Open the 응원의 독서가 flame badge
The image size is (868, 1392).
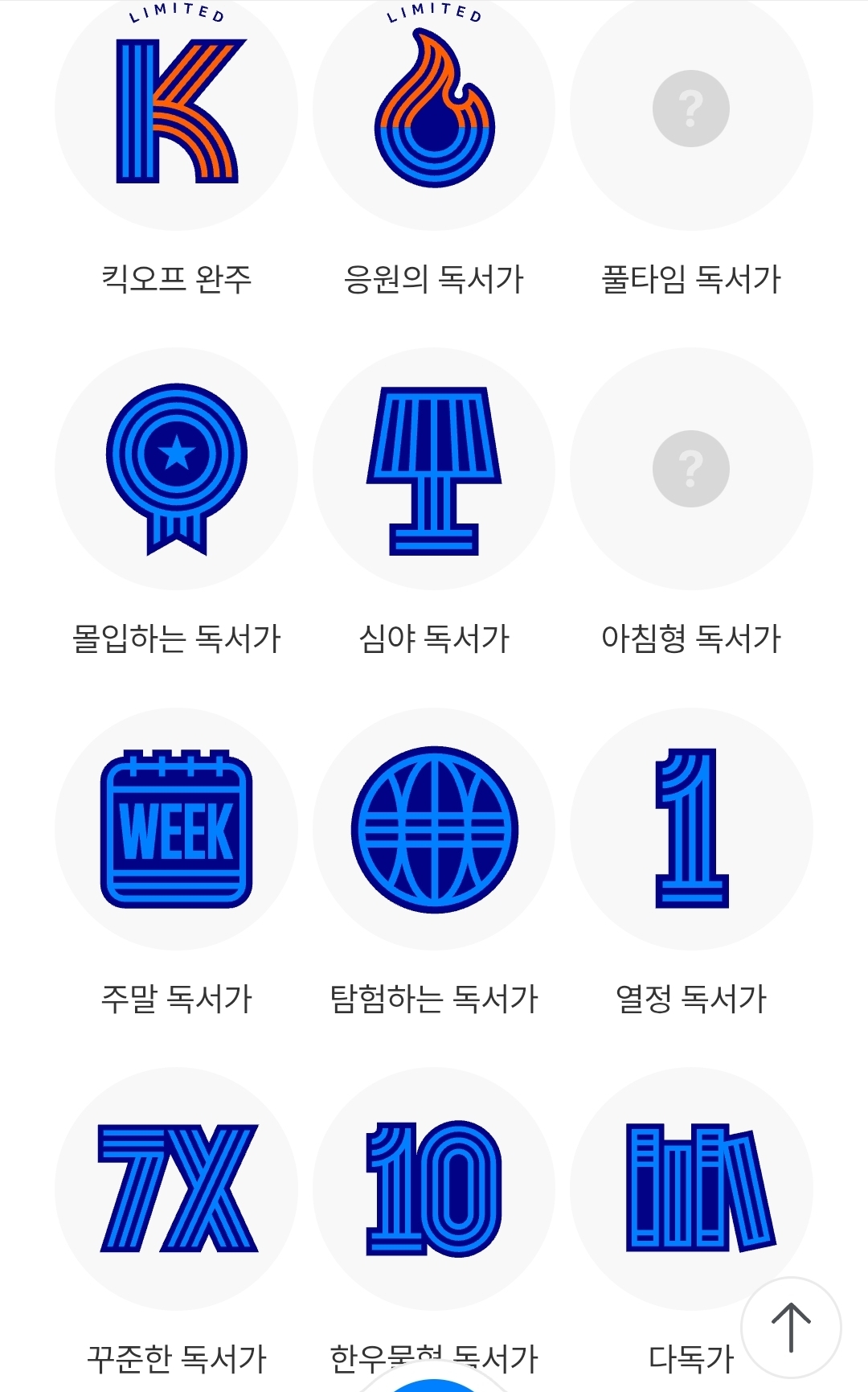(x=434, y=110)
